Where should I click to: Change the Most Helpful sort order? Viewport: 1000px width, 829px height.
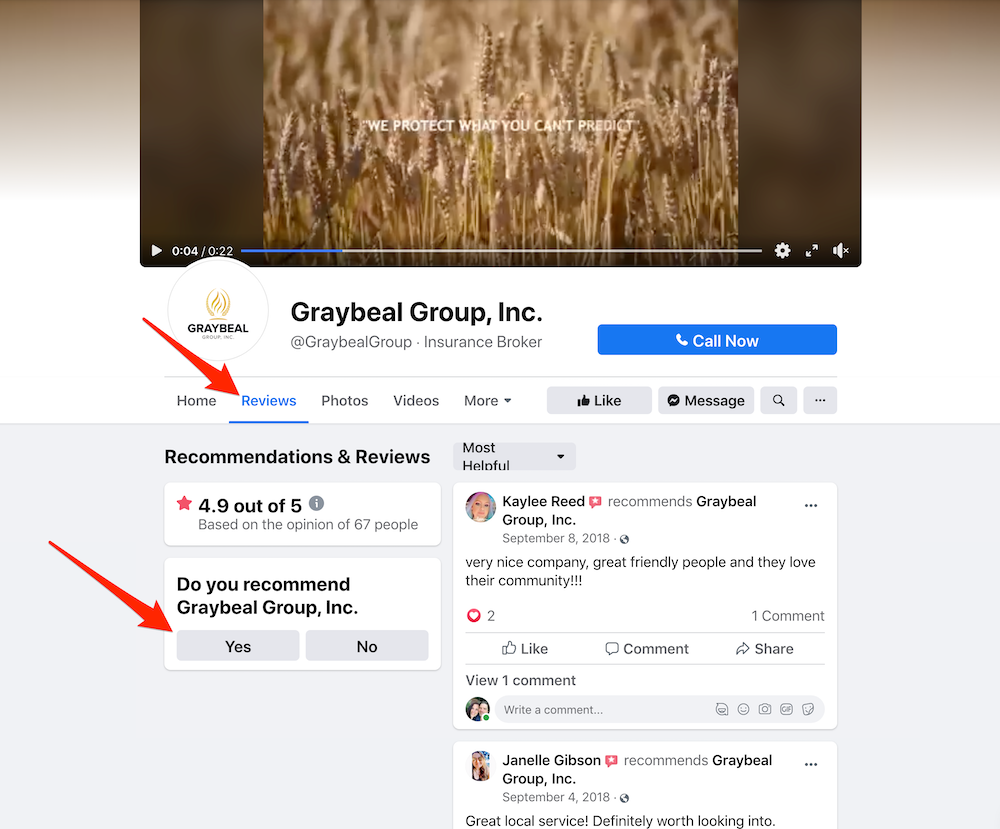514,456
